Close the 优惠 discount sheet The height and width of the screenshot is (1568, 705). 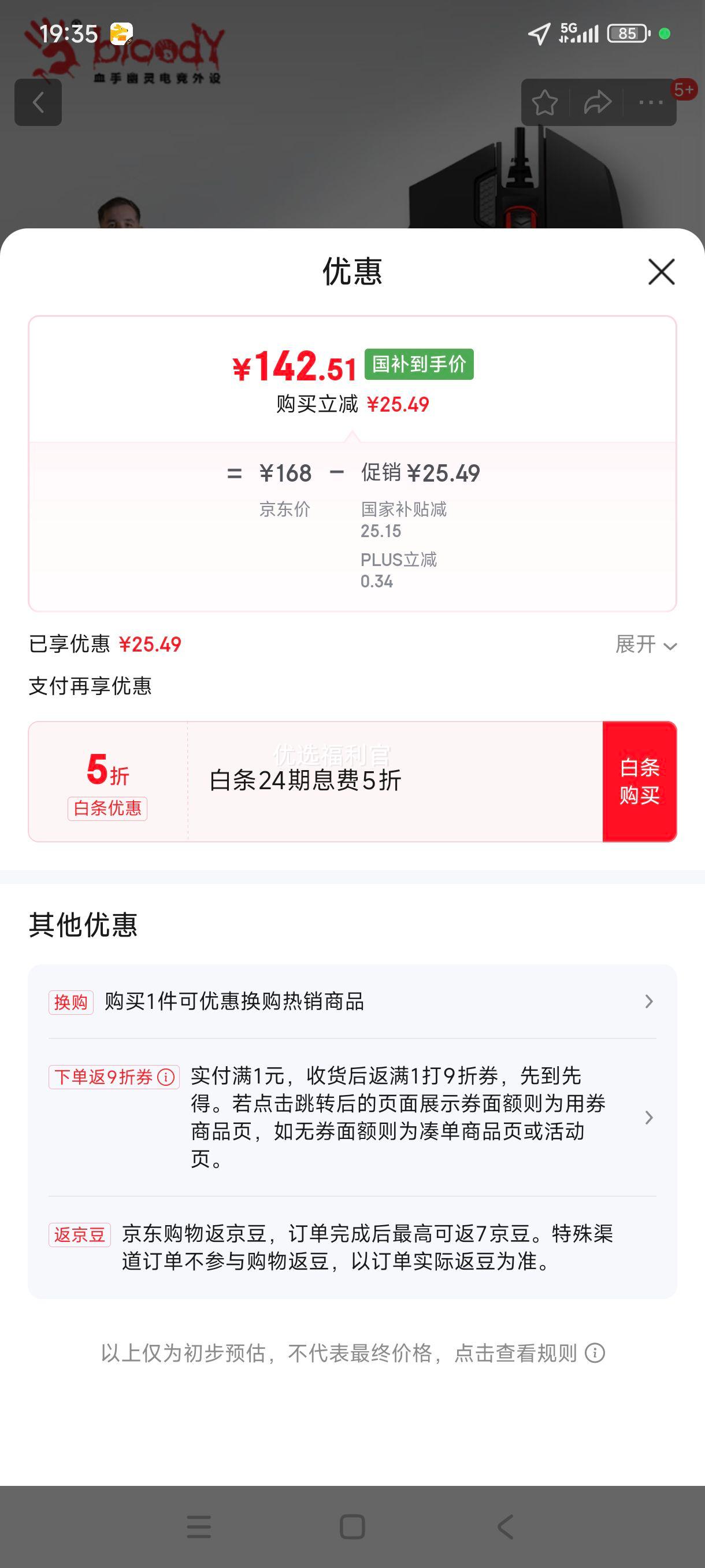pos(661,272)
